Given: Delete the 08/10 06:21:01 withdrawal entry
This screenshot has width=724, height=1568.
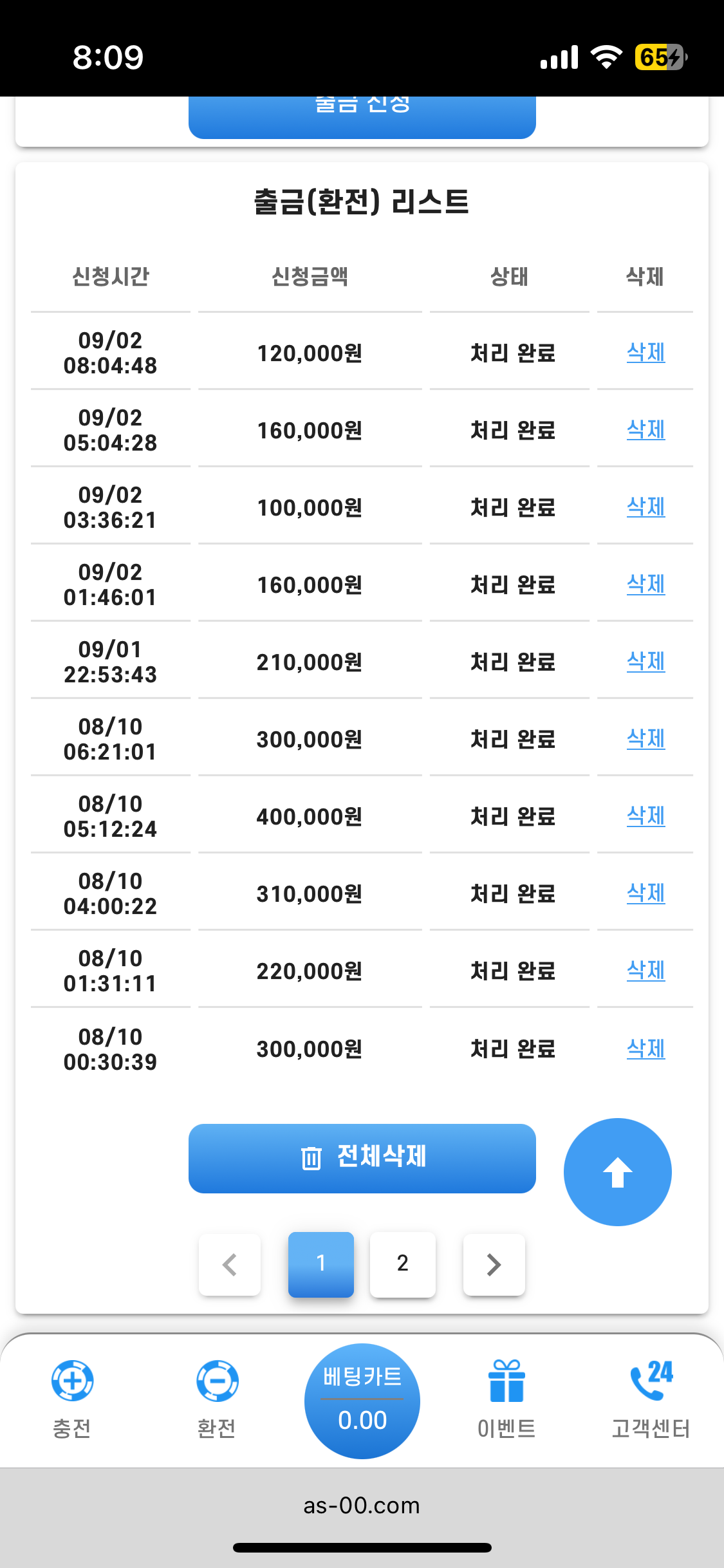Looking at the screenshot, I should point(645,738).
